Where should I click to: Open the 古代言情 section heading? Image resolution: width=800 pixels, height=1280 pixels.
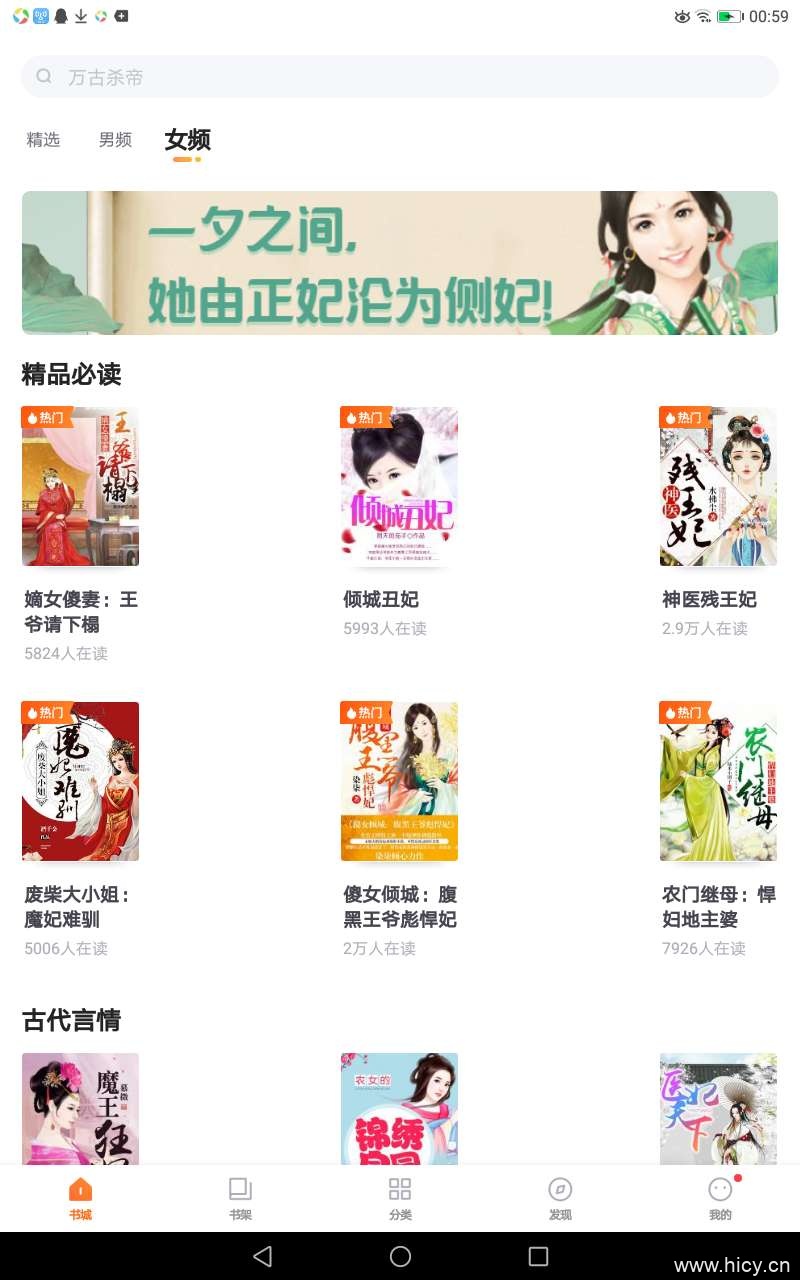[72, 1021]
